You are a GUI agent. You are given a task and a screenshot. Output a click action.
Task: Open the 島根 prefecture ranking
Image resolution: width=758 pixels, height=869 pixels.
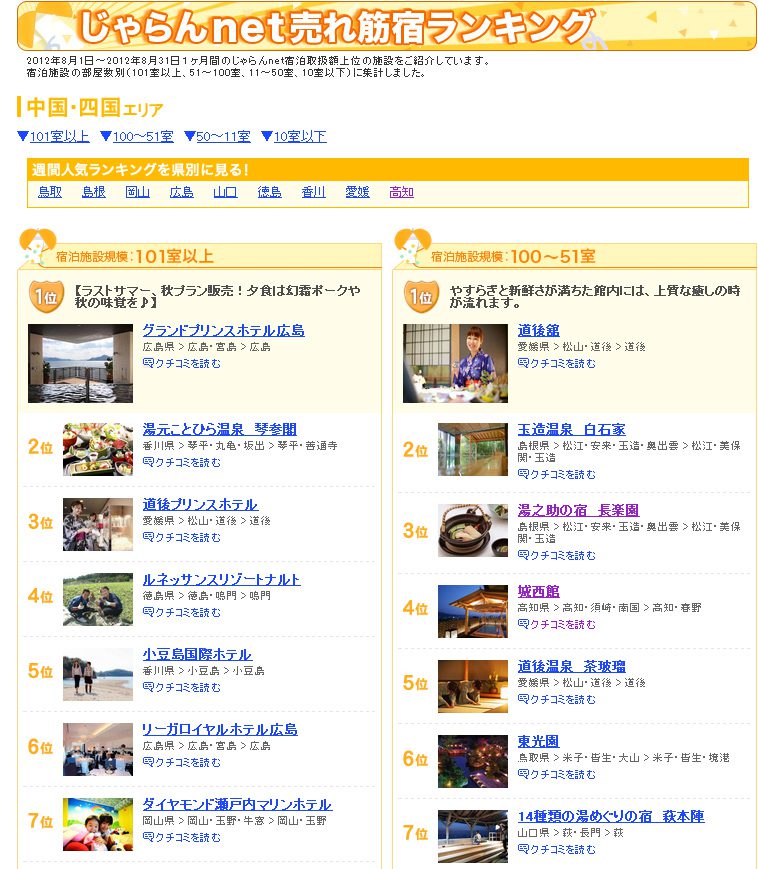tap(94, 192)
